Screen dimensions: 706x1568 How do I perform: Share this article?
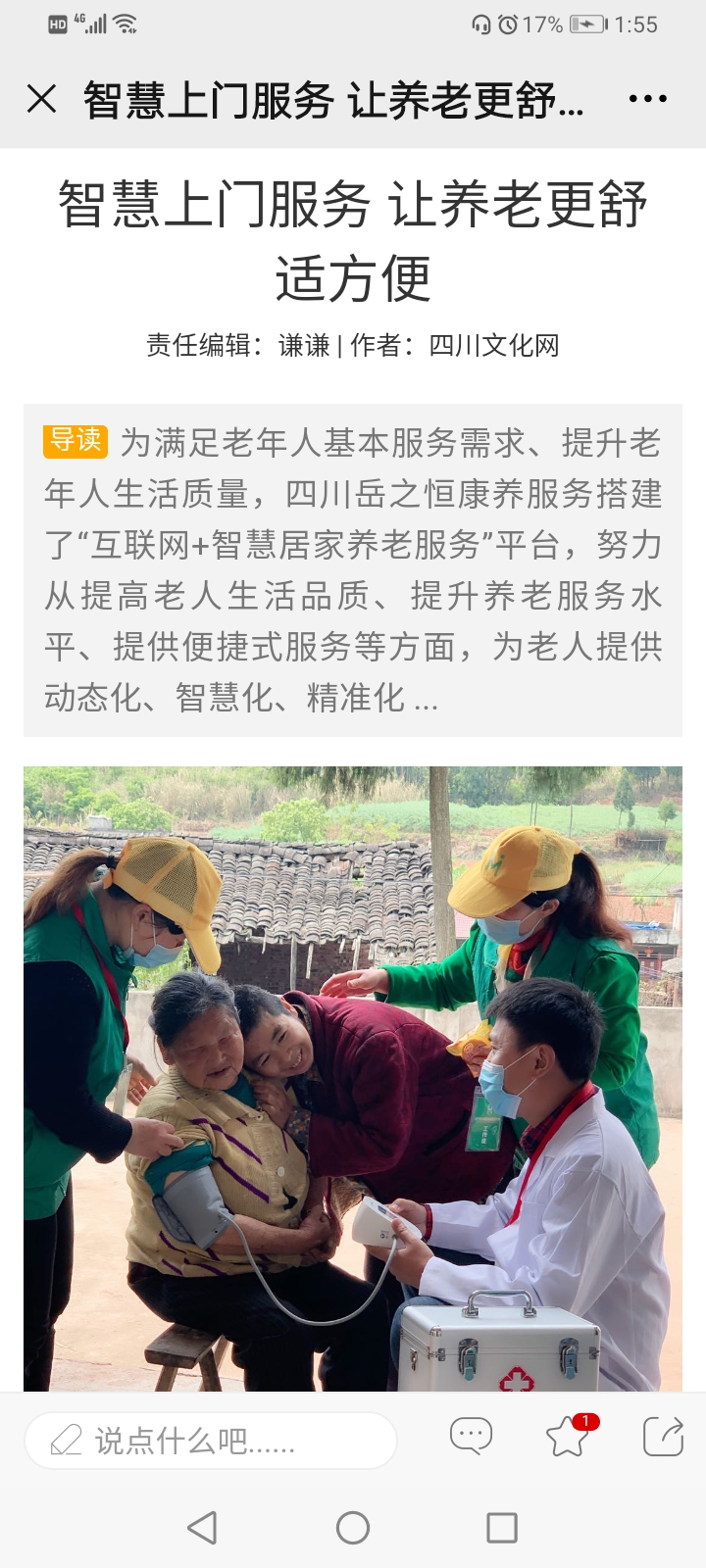pyautogui.click(x=663, y=1437)
